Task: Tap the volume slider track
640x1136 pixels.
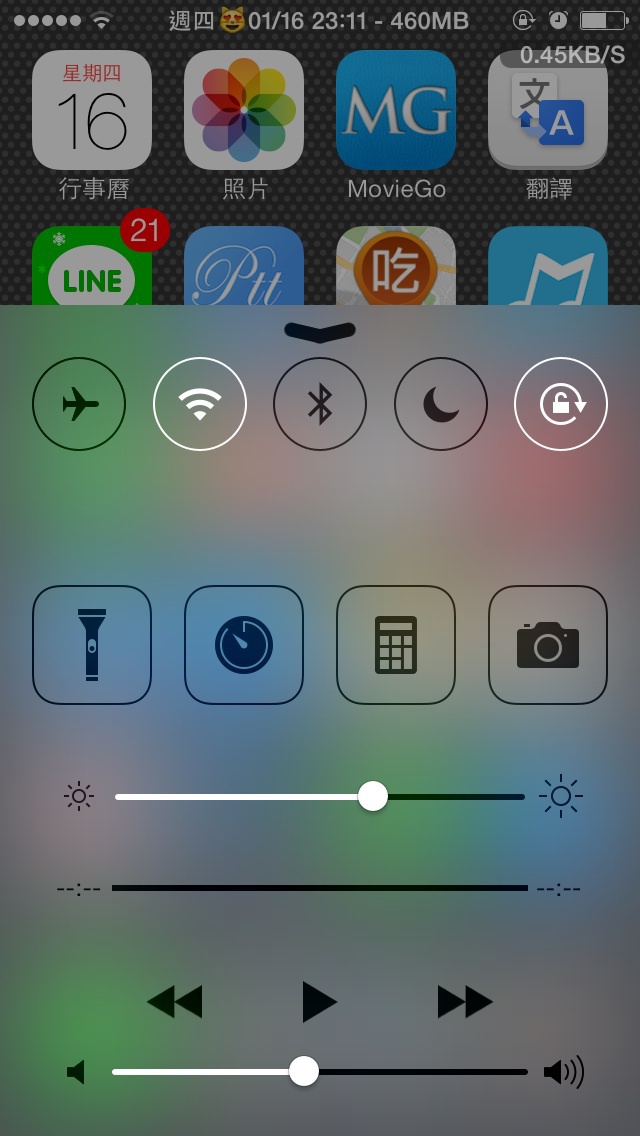Action: (x=320, y=1072)
